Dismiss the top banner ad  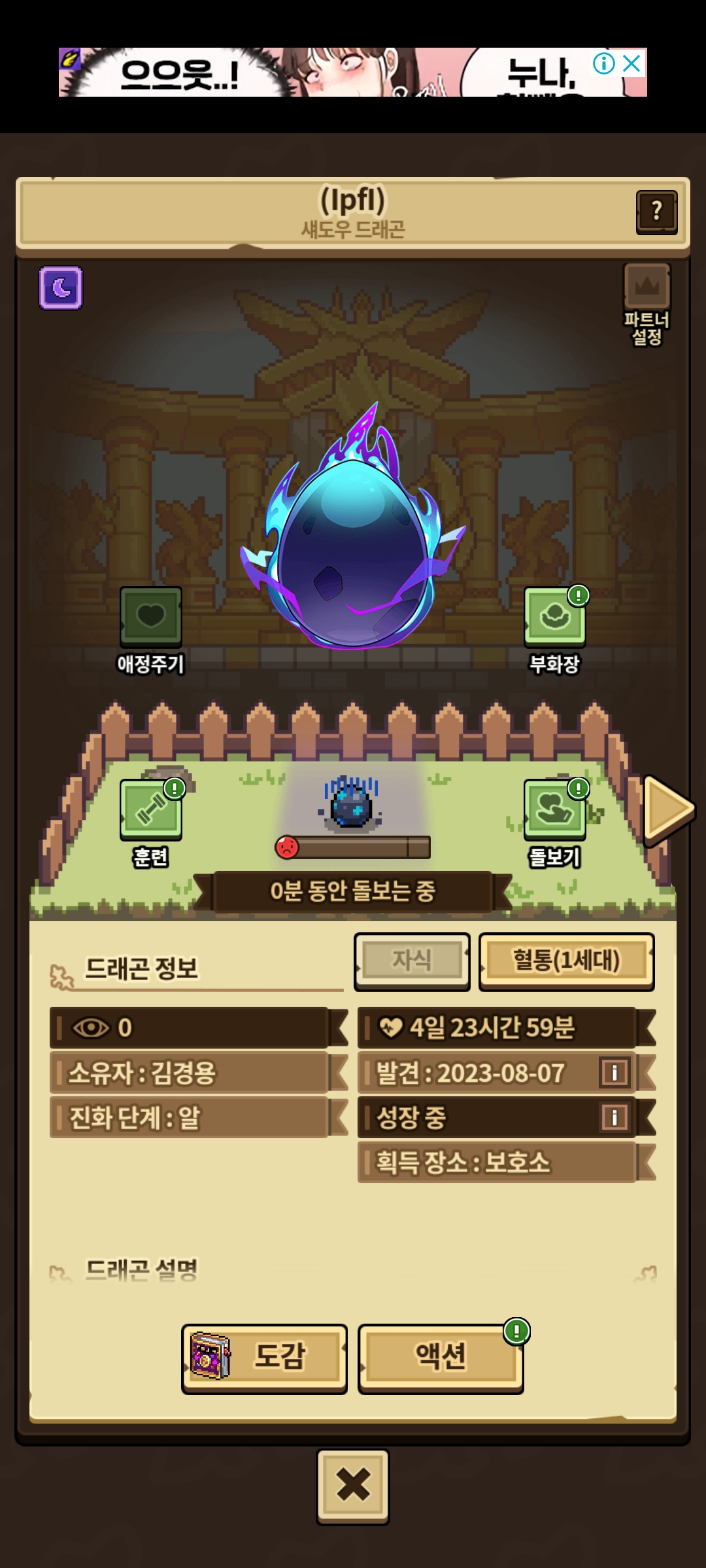point(631,63)
